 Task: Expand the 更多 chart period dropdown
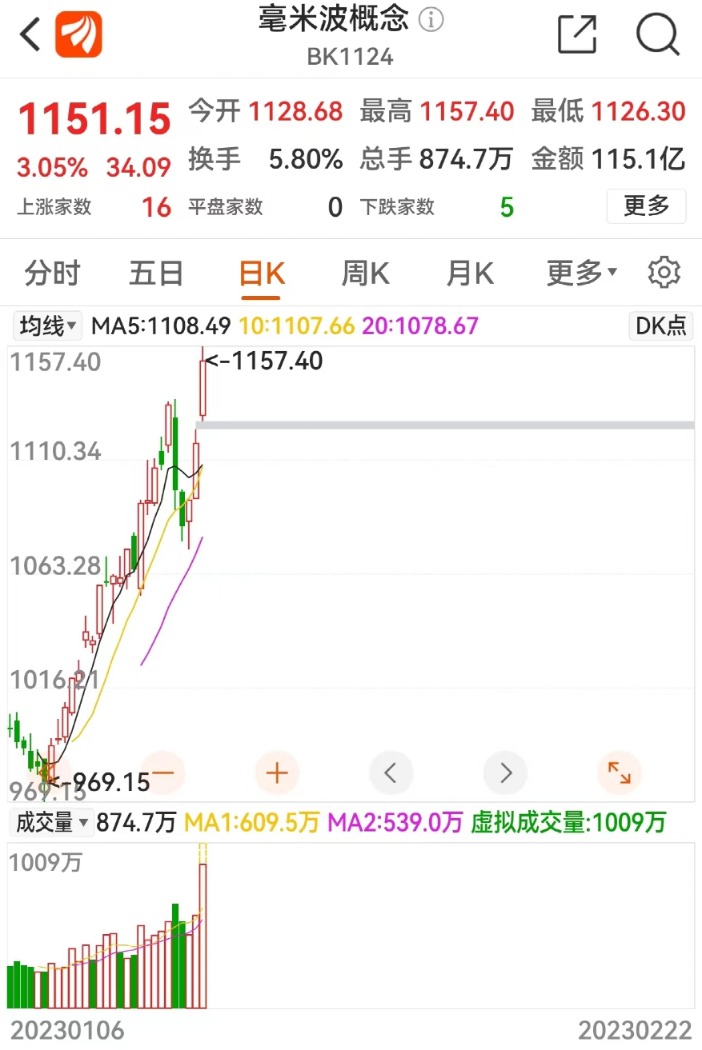581,273
